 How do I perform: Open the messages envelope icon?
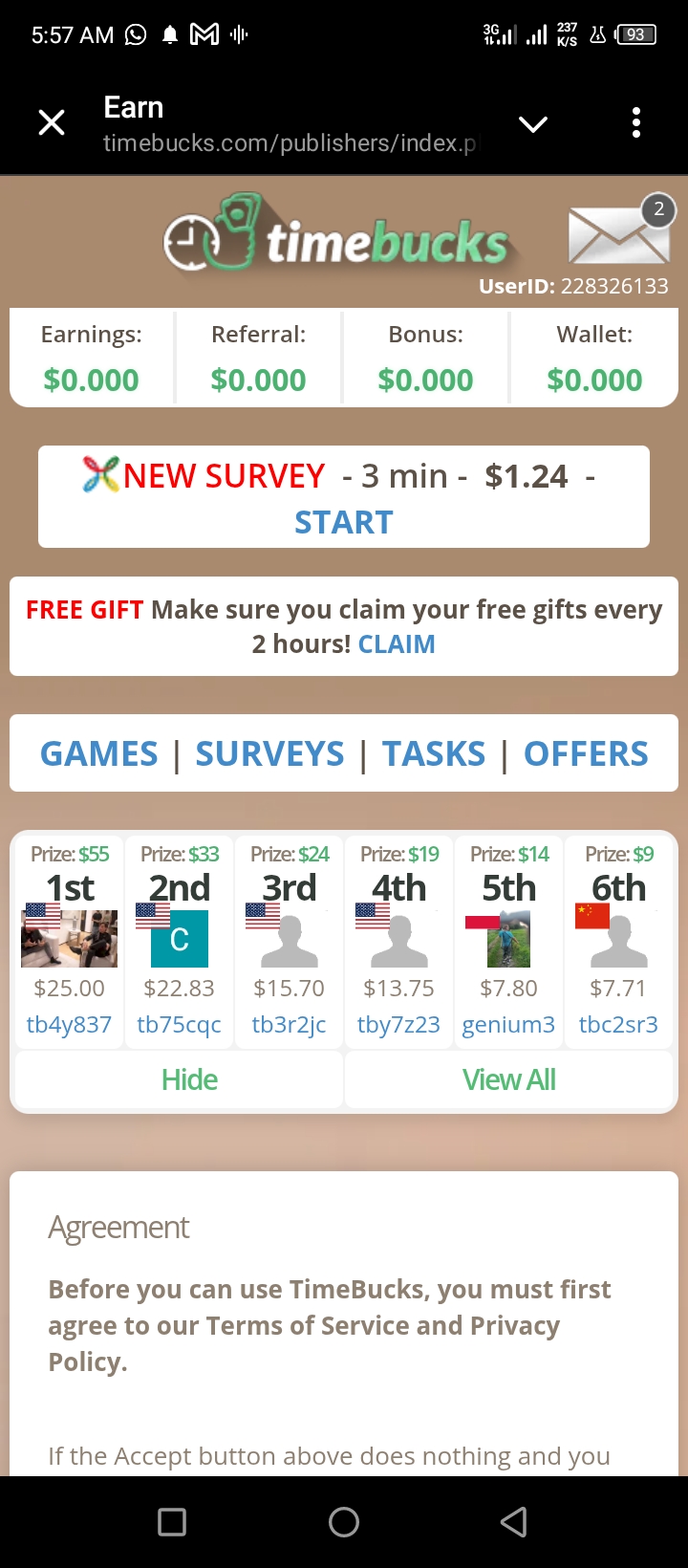pyautogui.click(x=619, y=232)
